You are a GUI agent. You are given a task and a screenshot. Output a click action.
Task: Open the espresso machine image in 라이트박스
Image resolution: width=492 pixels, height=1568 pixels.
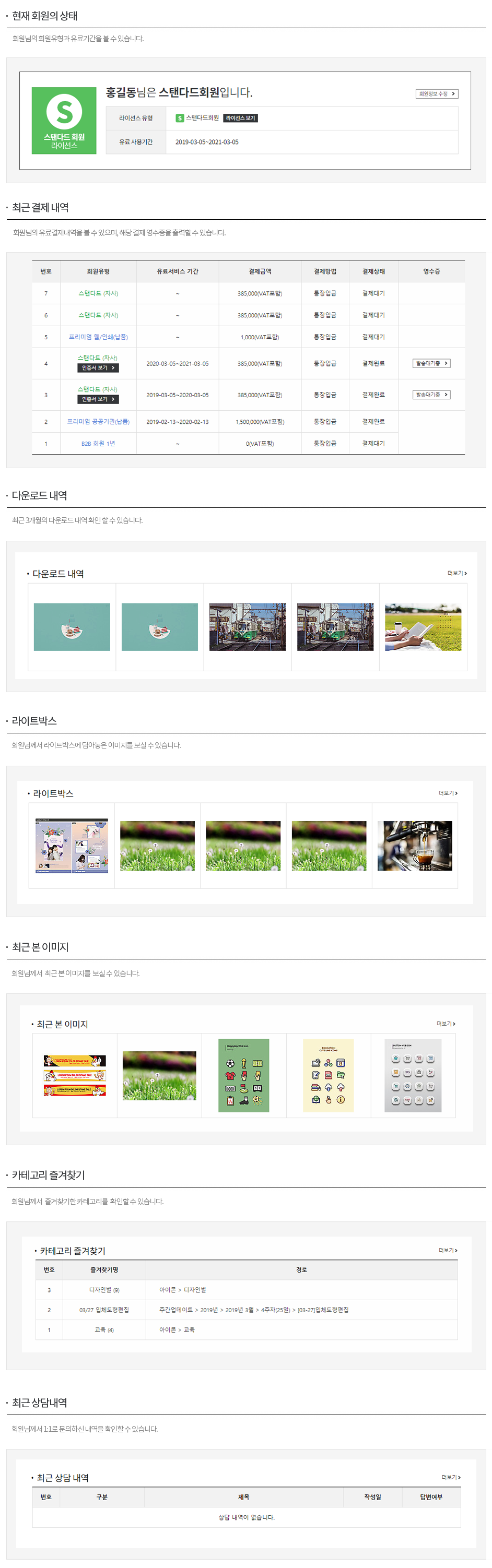(x=415, y=846)
